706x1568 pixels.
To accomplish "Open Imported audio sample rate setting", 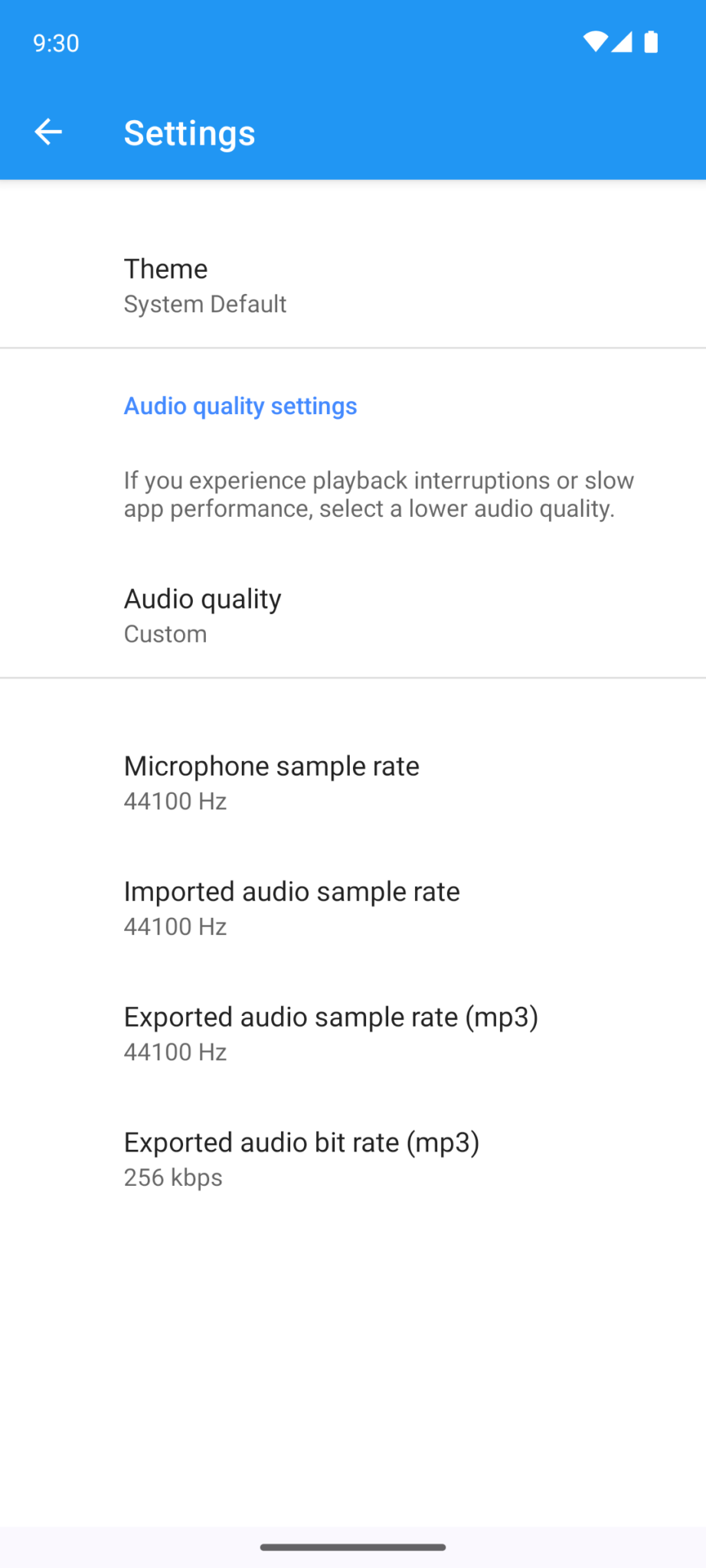I will click(x=292, y=891).
